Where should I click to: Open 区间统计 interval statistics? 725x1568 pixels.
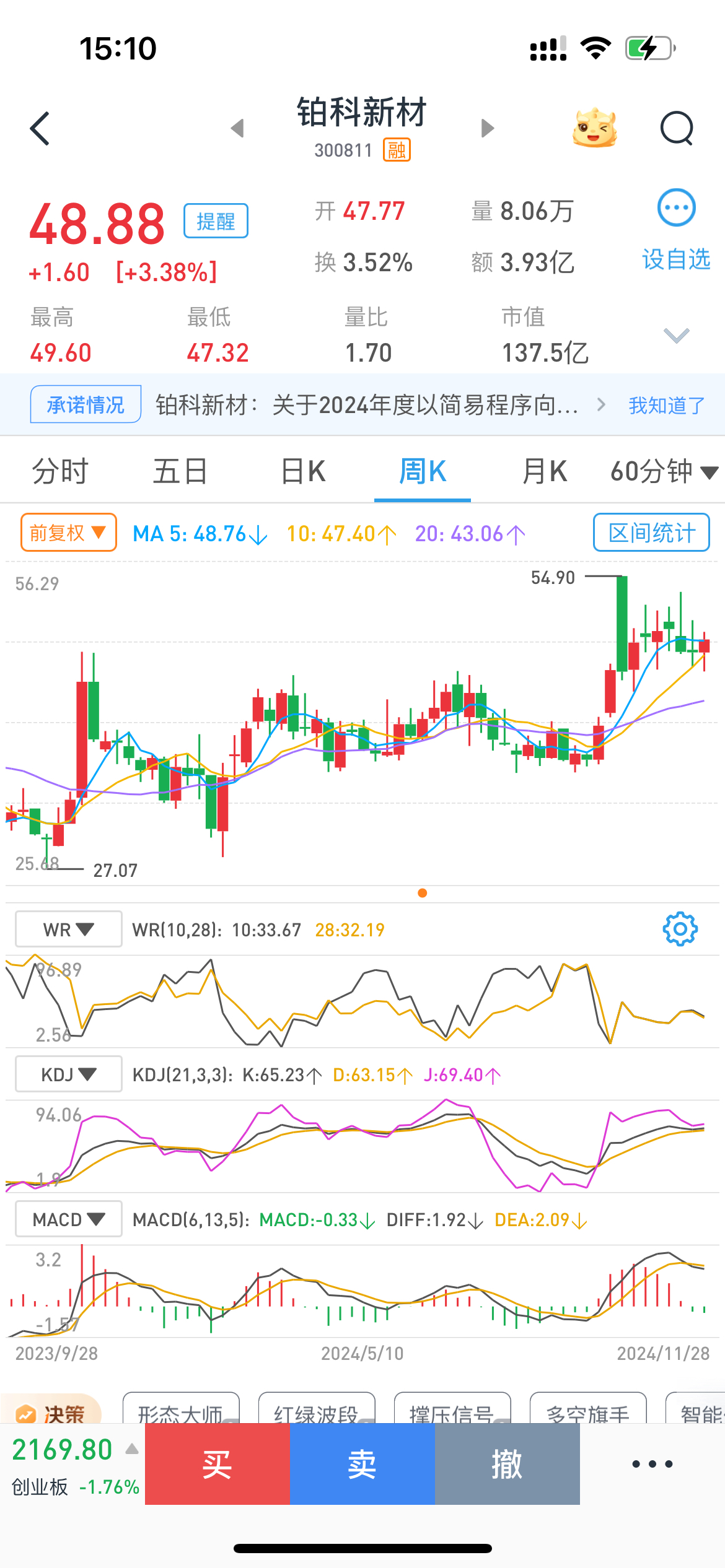tap(651, 533)
